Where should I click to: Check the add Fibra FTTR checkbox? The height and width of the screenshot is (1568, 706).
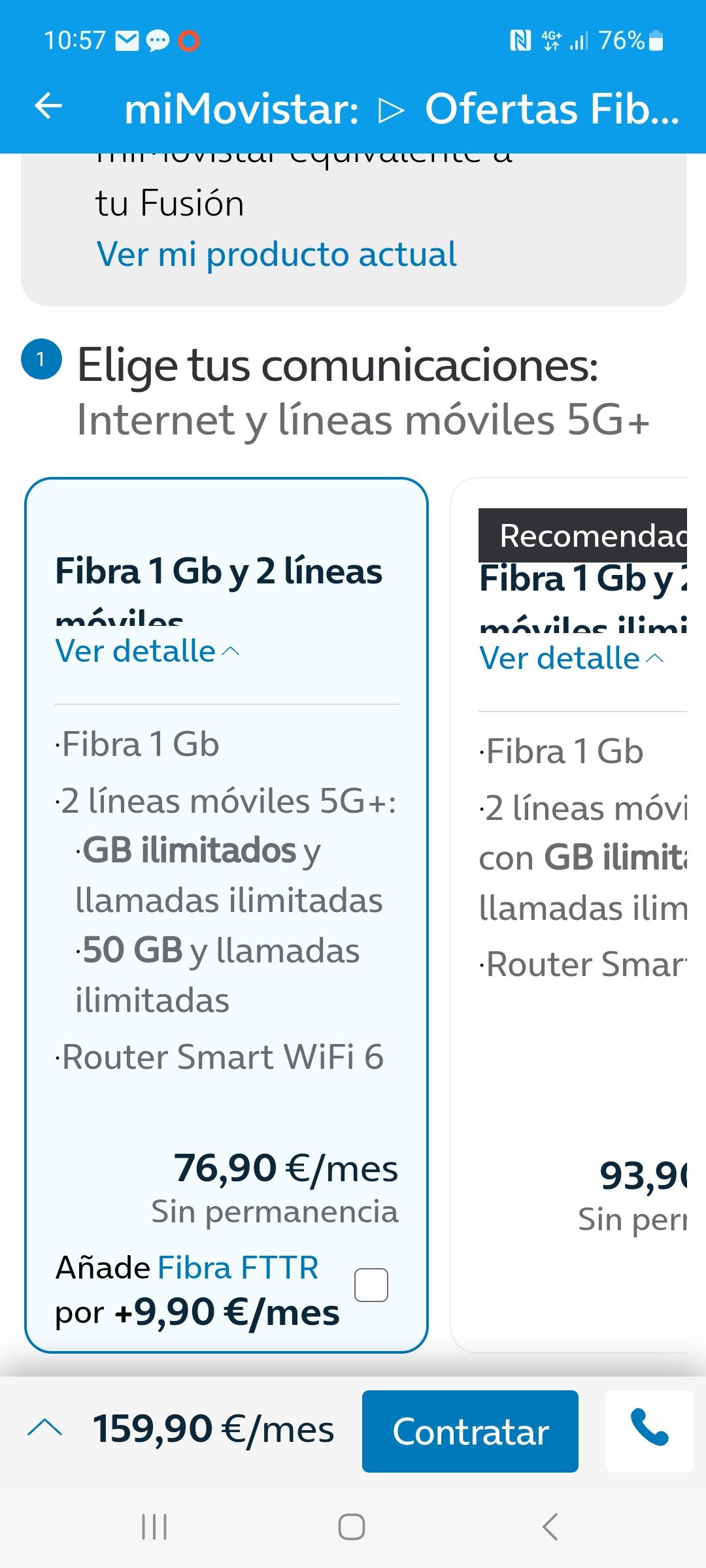pyautogui.click(x=371, y=1285)
